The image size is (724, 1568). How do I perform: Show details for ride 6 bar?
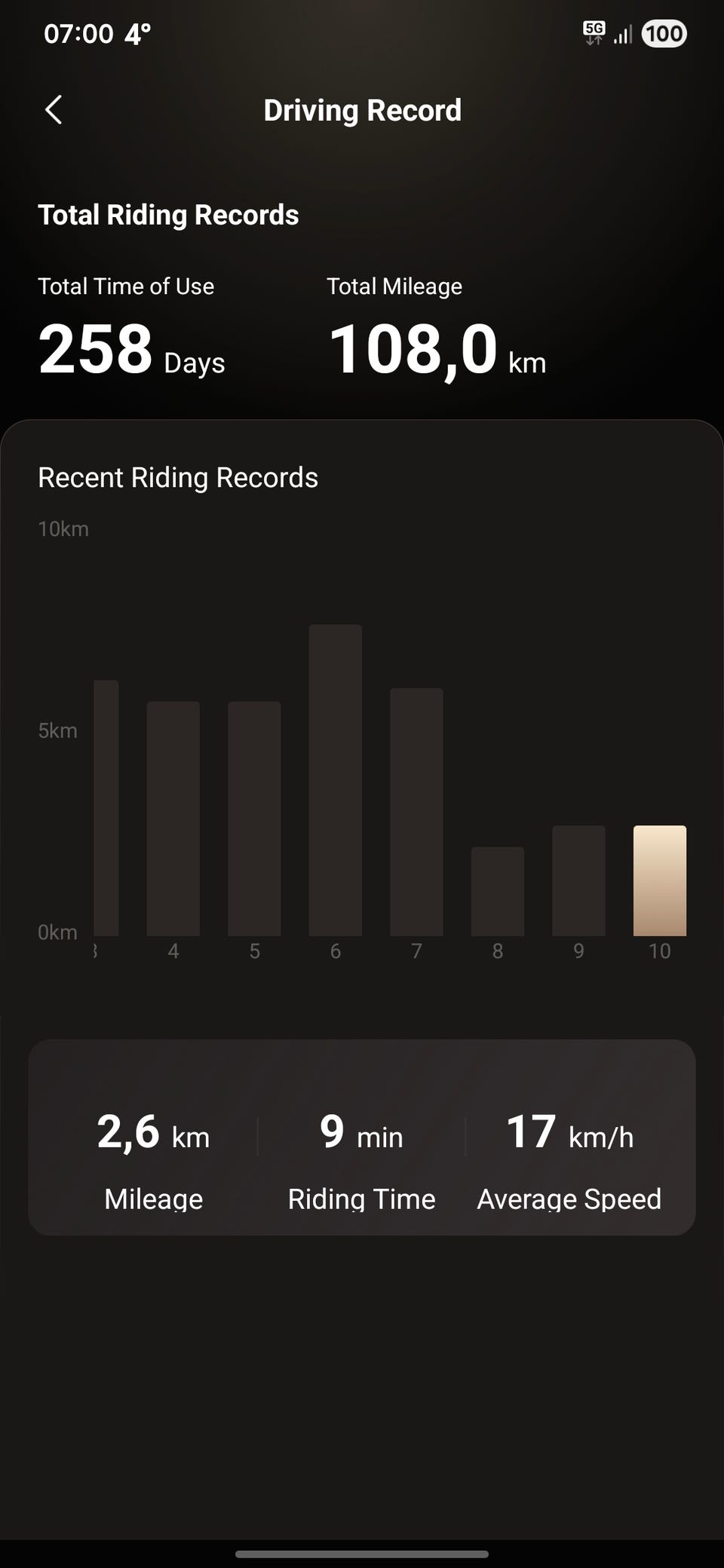pos(335,780)
